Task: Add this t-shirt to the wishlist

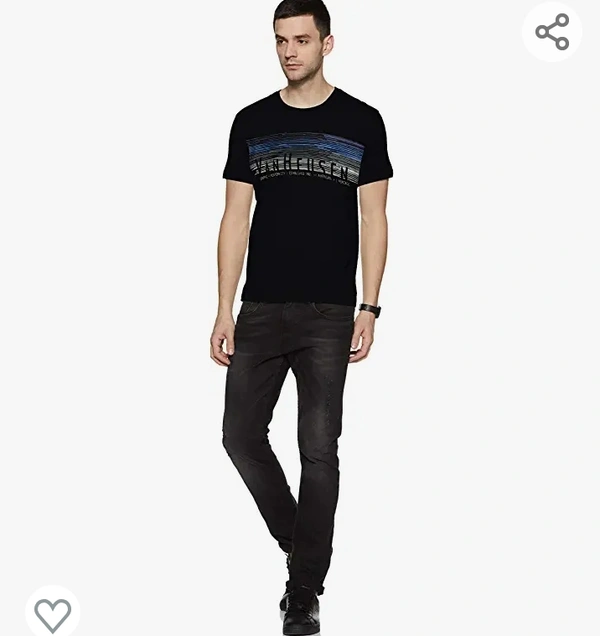Action: click(52, 612)
